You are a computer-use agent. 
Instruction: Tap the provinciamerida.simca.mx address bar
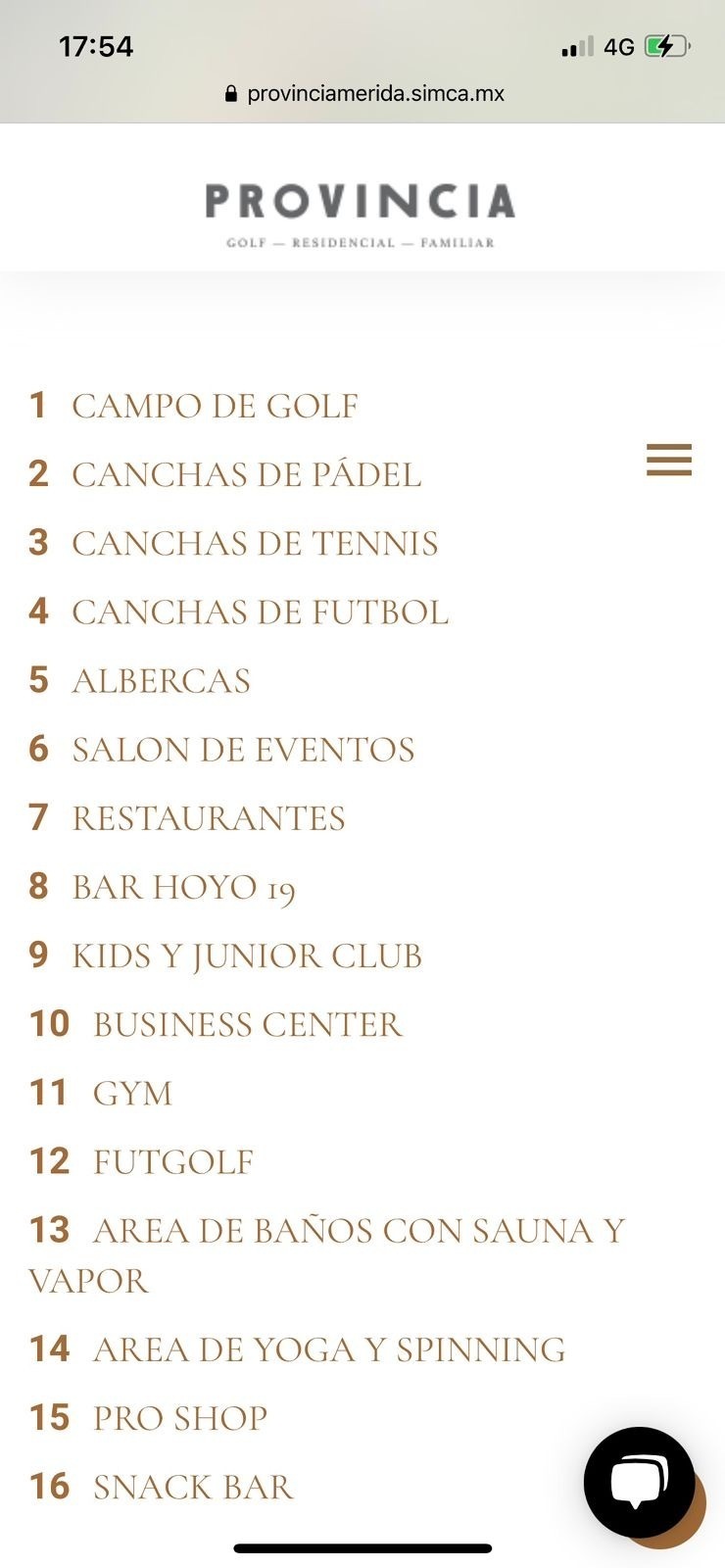[364, 94]
